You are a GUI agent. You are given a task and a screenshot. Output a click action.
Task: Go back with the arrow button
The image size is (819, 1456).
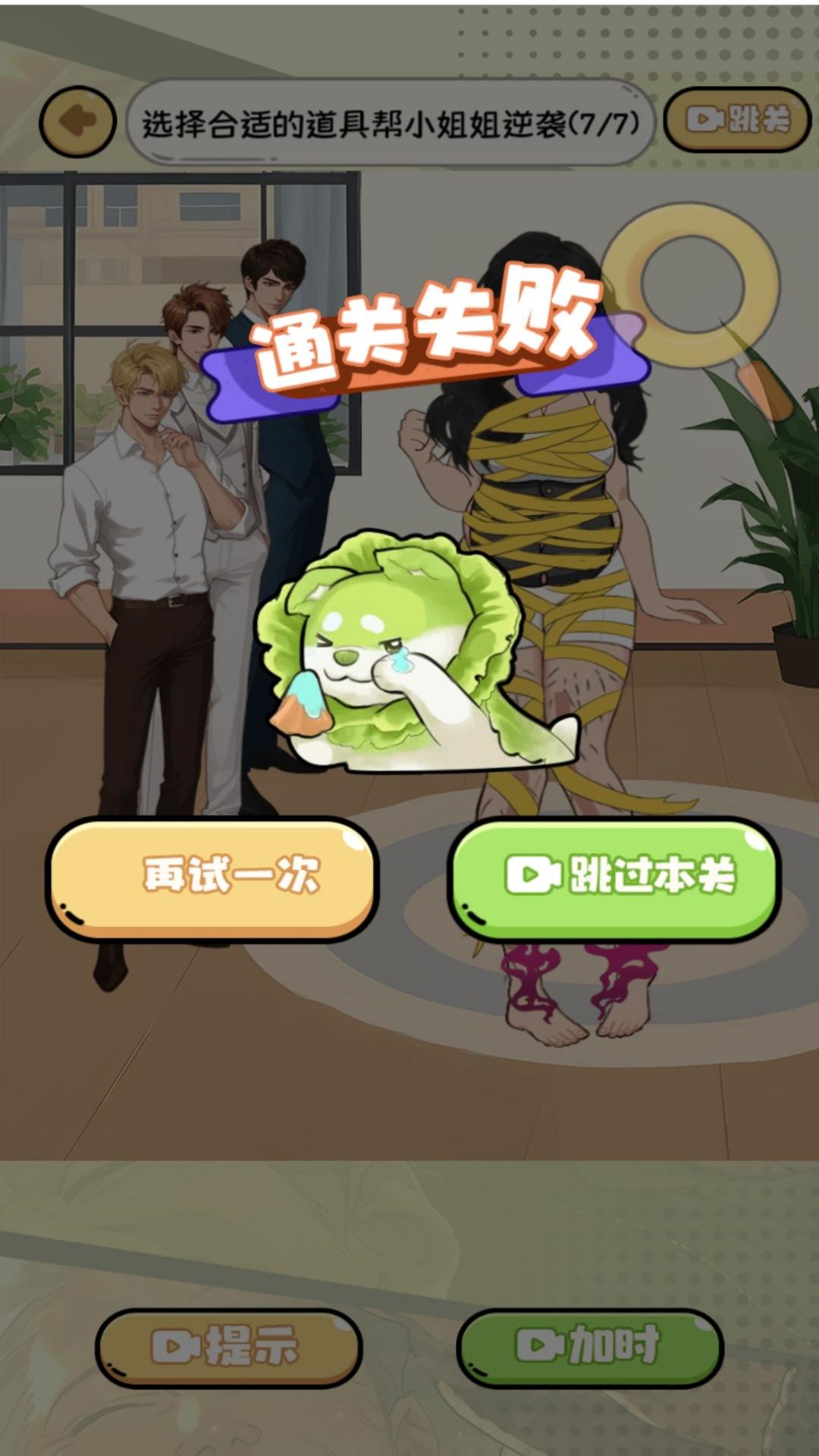(77, 121)
